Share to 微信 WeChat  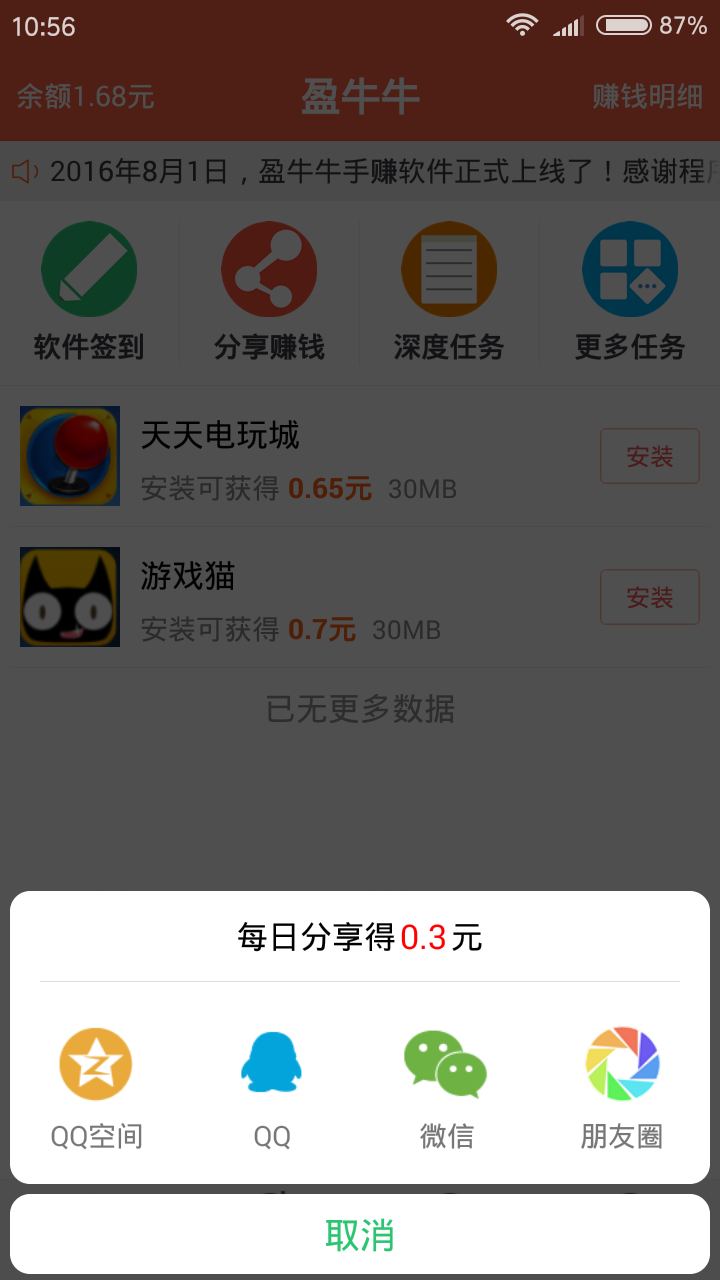tap(446, 1064)
